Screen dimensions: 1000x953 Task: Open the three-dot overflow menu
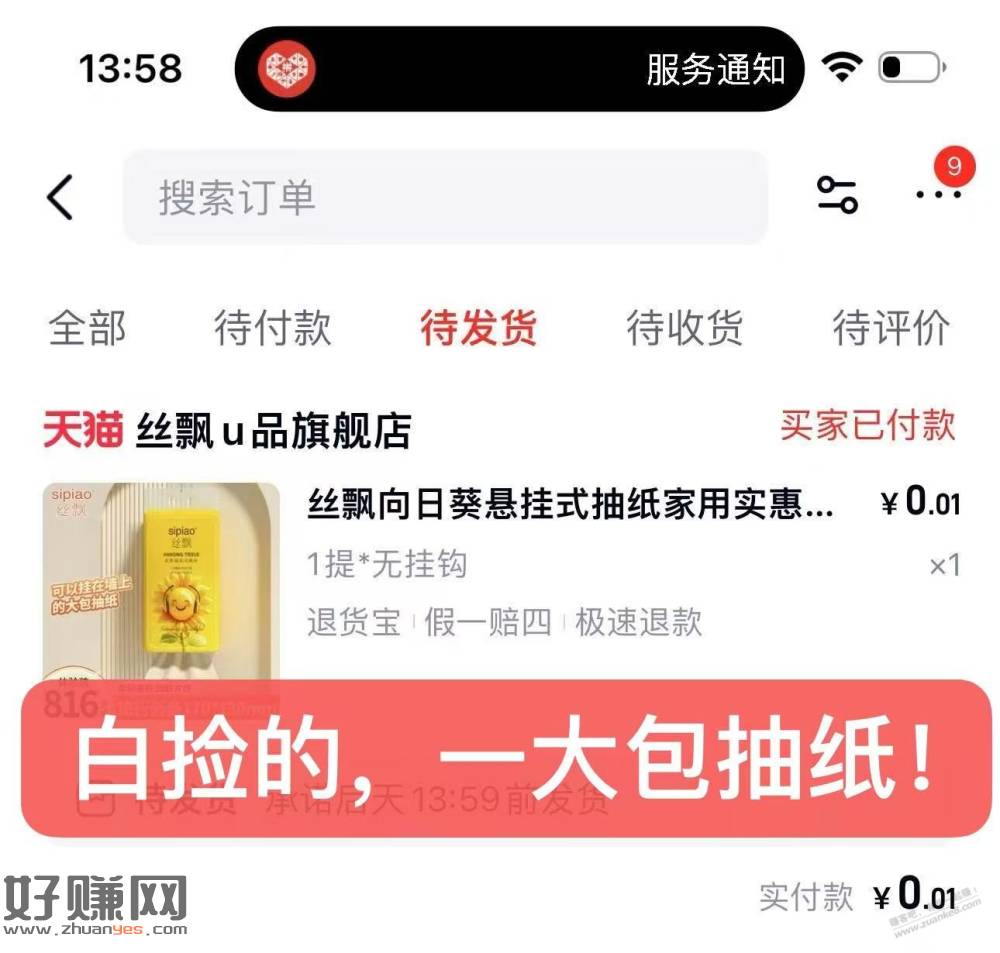click(938, 194)
